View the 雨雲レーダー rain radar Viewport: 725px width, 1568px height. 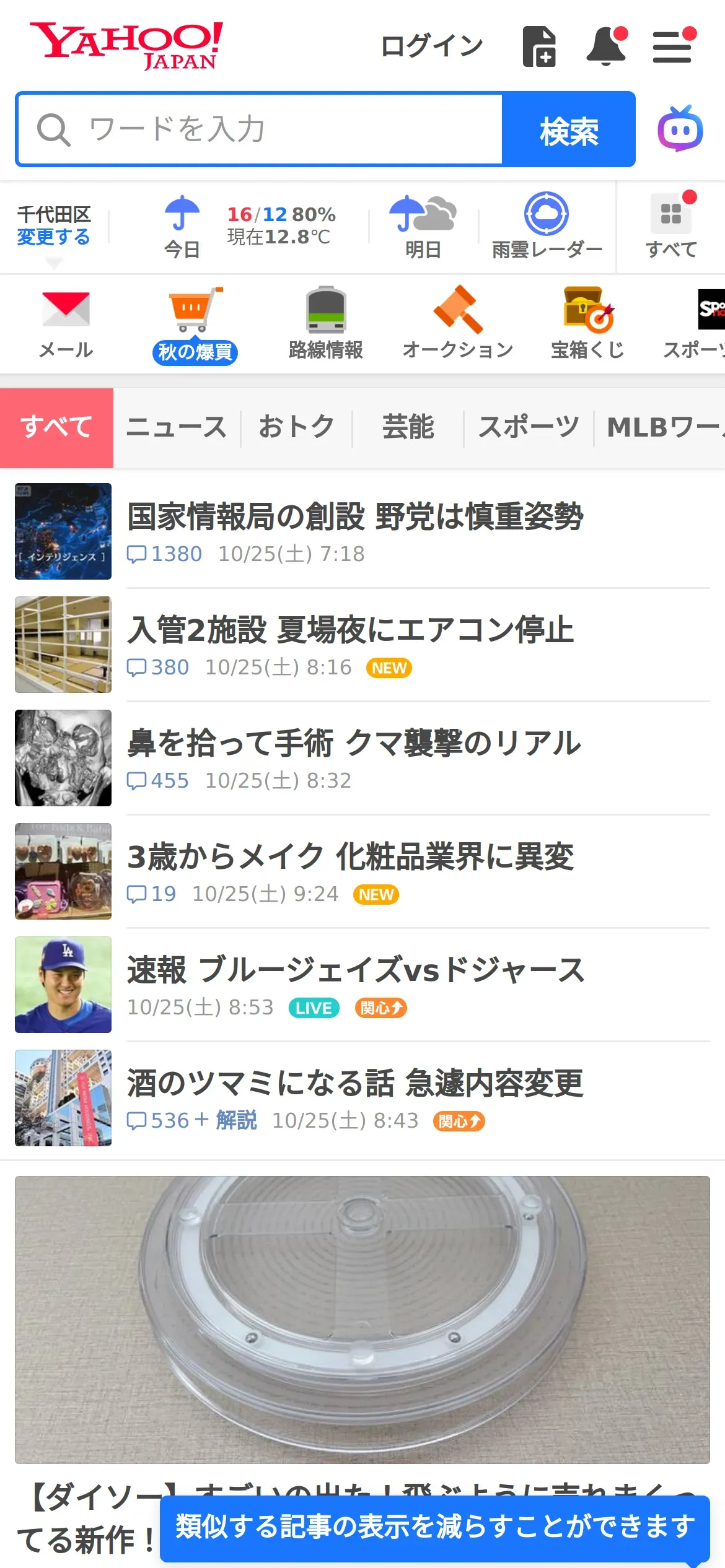(547, 227)
